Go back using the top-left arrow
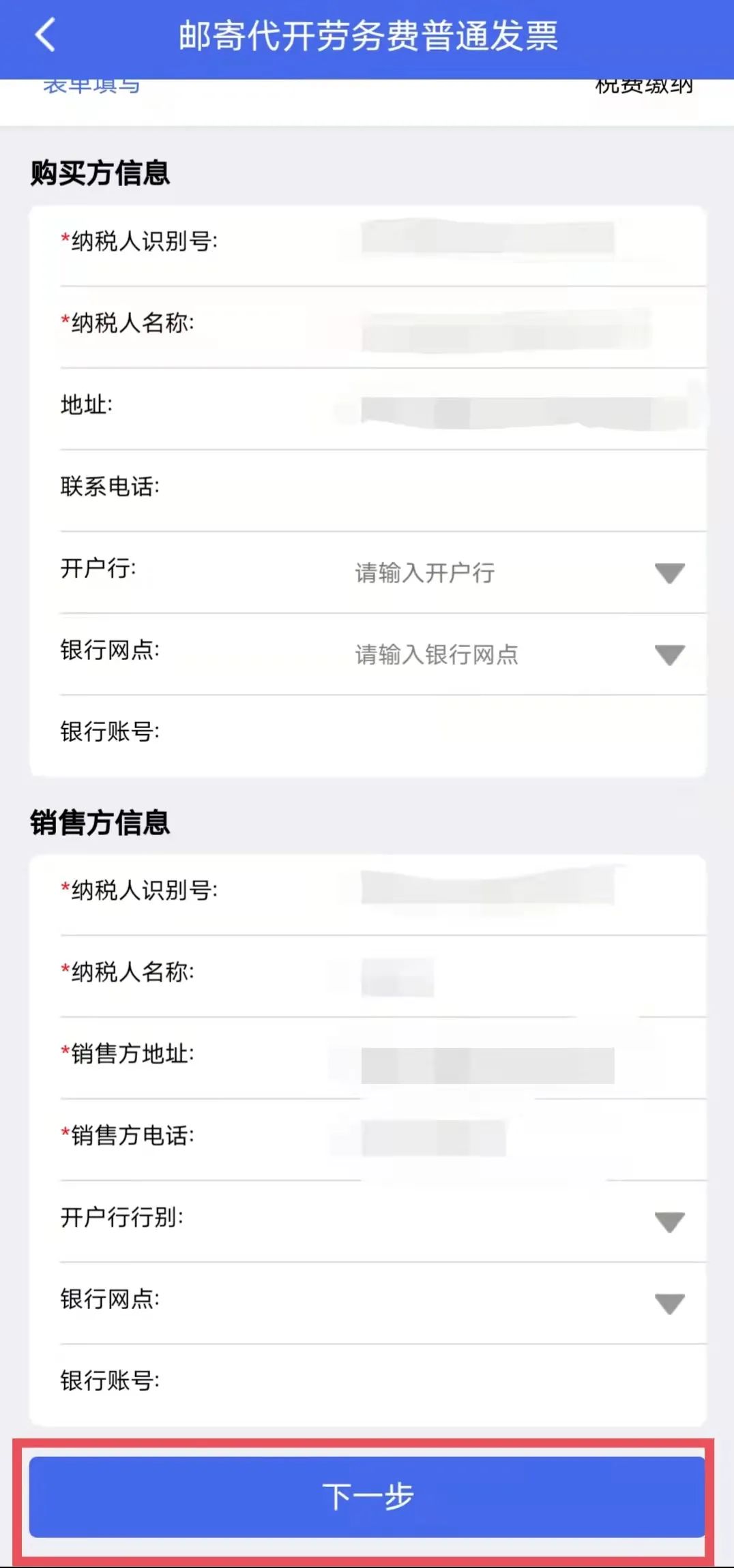This screenshot has height=1568, width=734. click(45, 35)
